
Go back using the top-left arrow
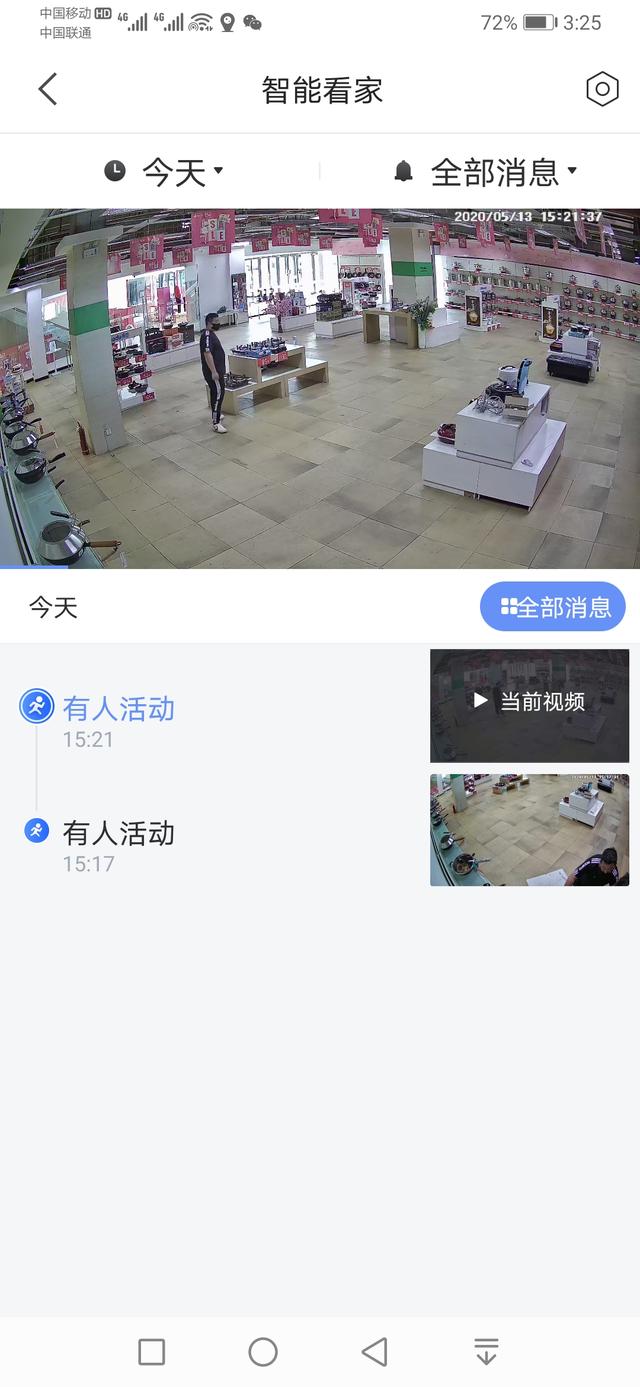pyautogui.click(x=47, y=89)
